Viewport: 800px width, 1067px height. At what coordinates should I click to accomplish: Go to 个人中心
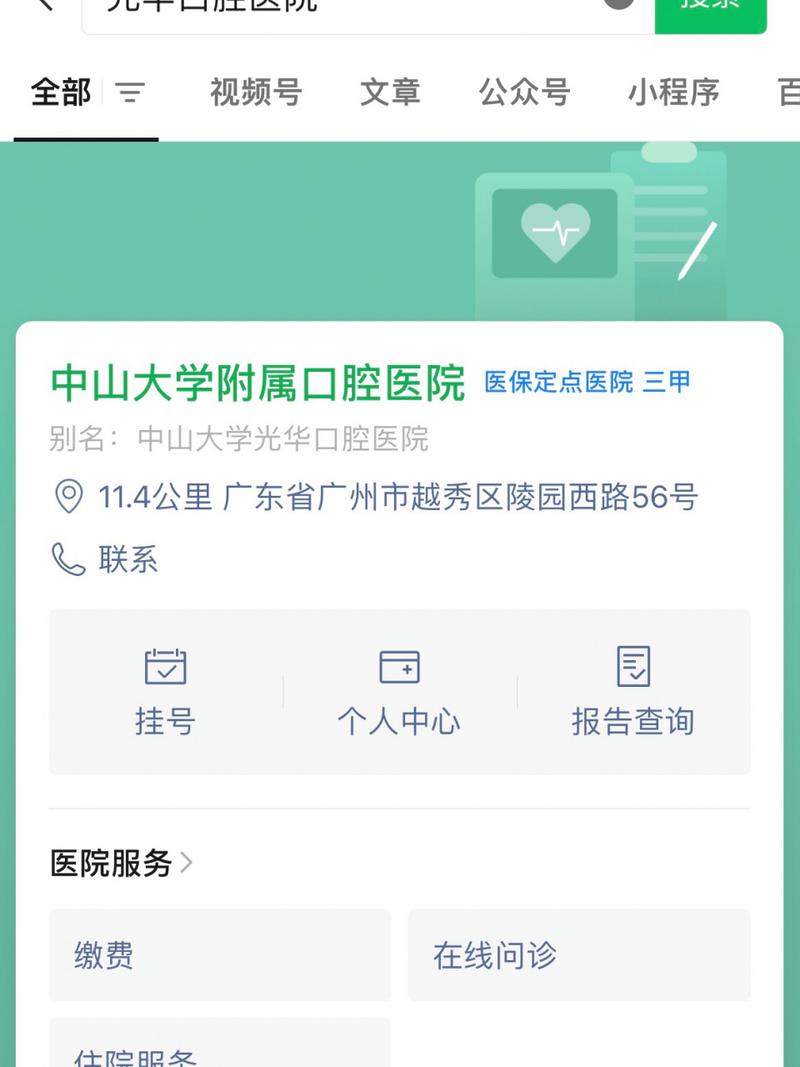pyautogui.click(x=399, y=691)
